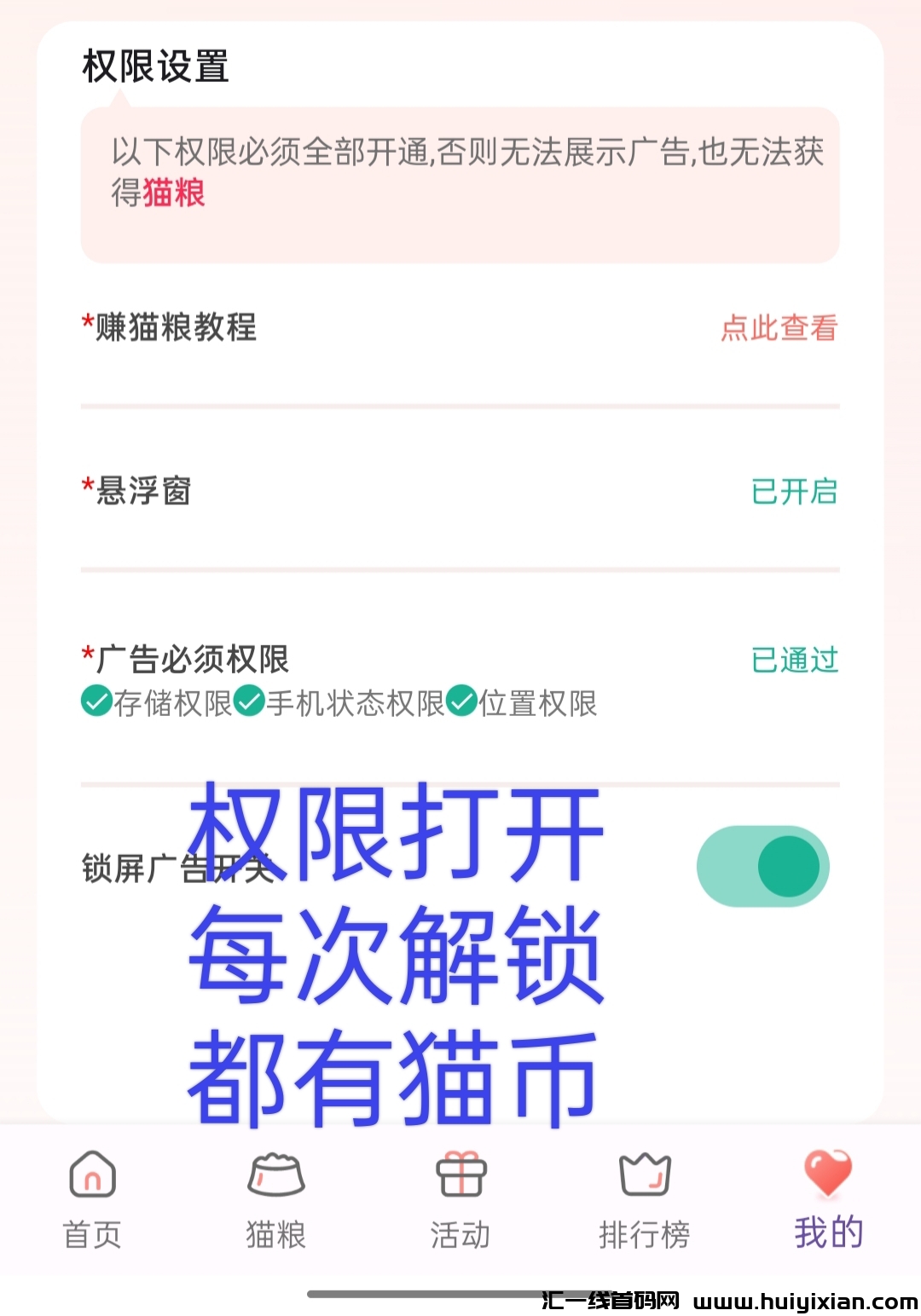Open 点此查看 for the 赚猫粮教程 tutorial
The height and width of the screenshot is (1316, 921).
(x=779, y=328)
